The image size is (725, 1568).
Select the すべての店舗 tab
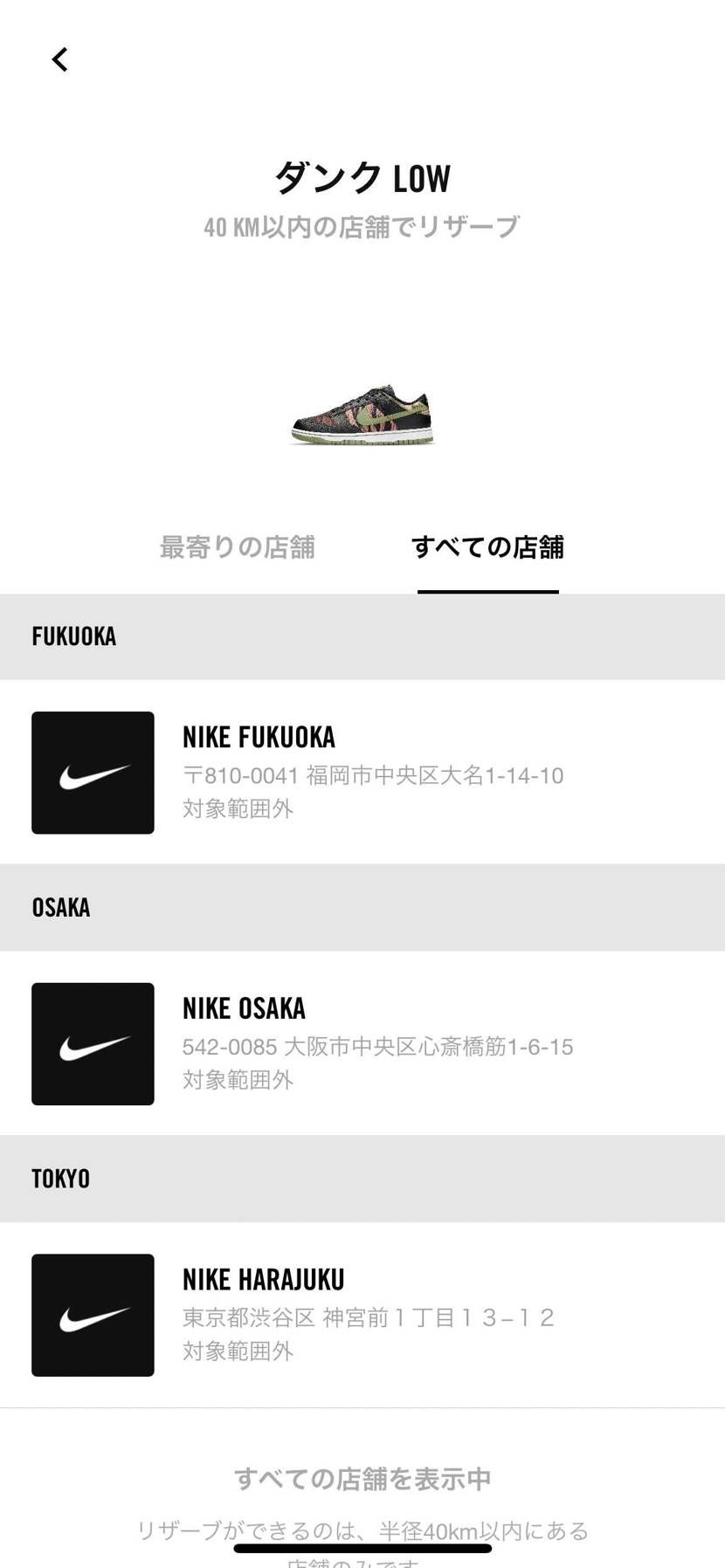(487, 548)
